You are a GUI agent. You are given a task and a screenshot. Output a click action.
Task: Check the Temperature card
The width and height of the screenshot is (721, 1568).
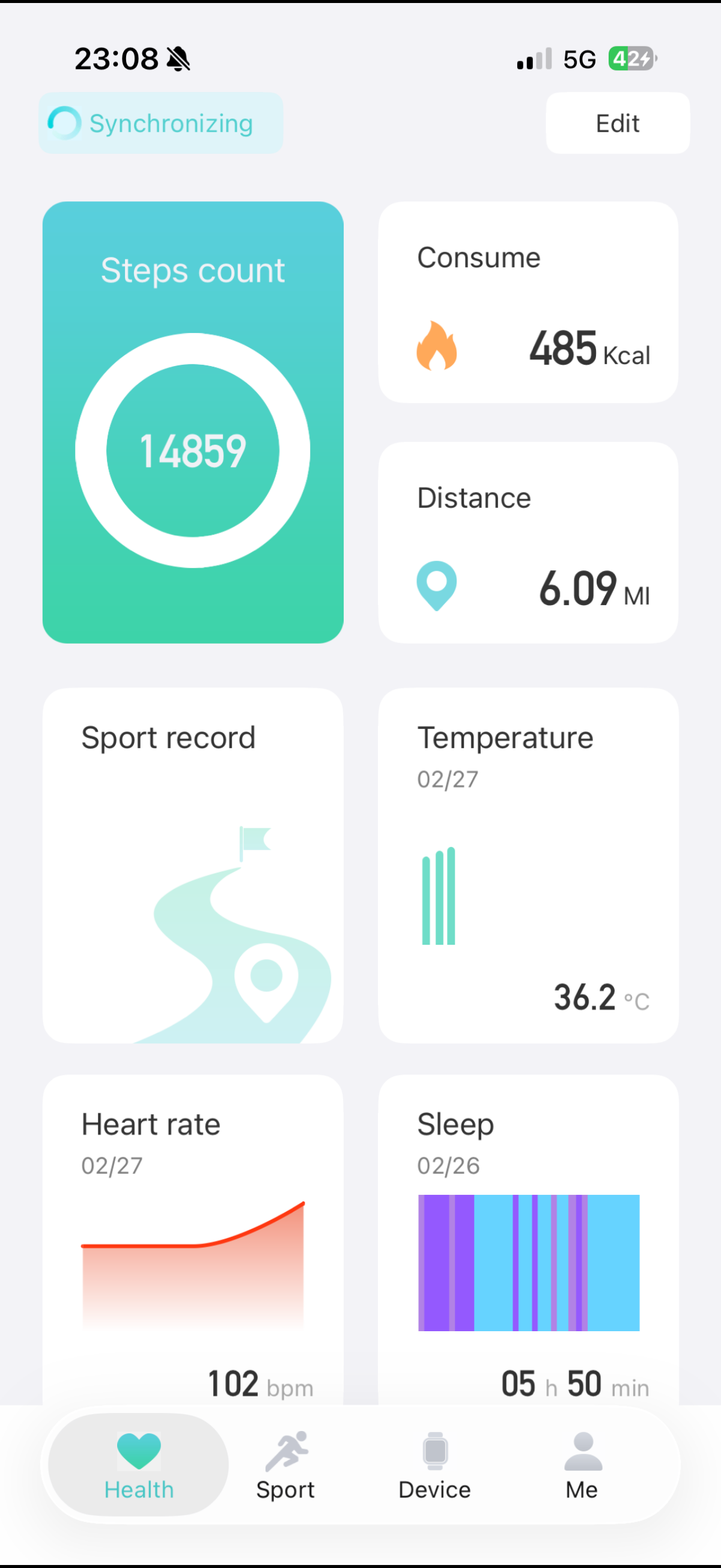click(x=528, y=865)
